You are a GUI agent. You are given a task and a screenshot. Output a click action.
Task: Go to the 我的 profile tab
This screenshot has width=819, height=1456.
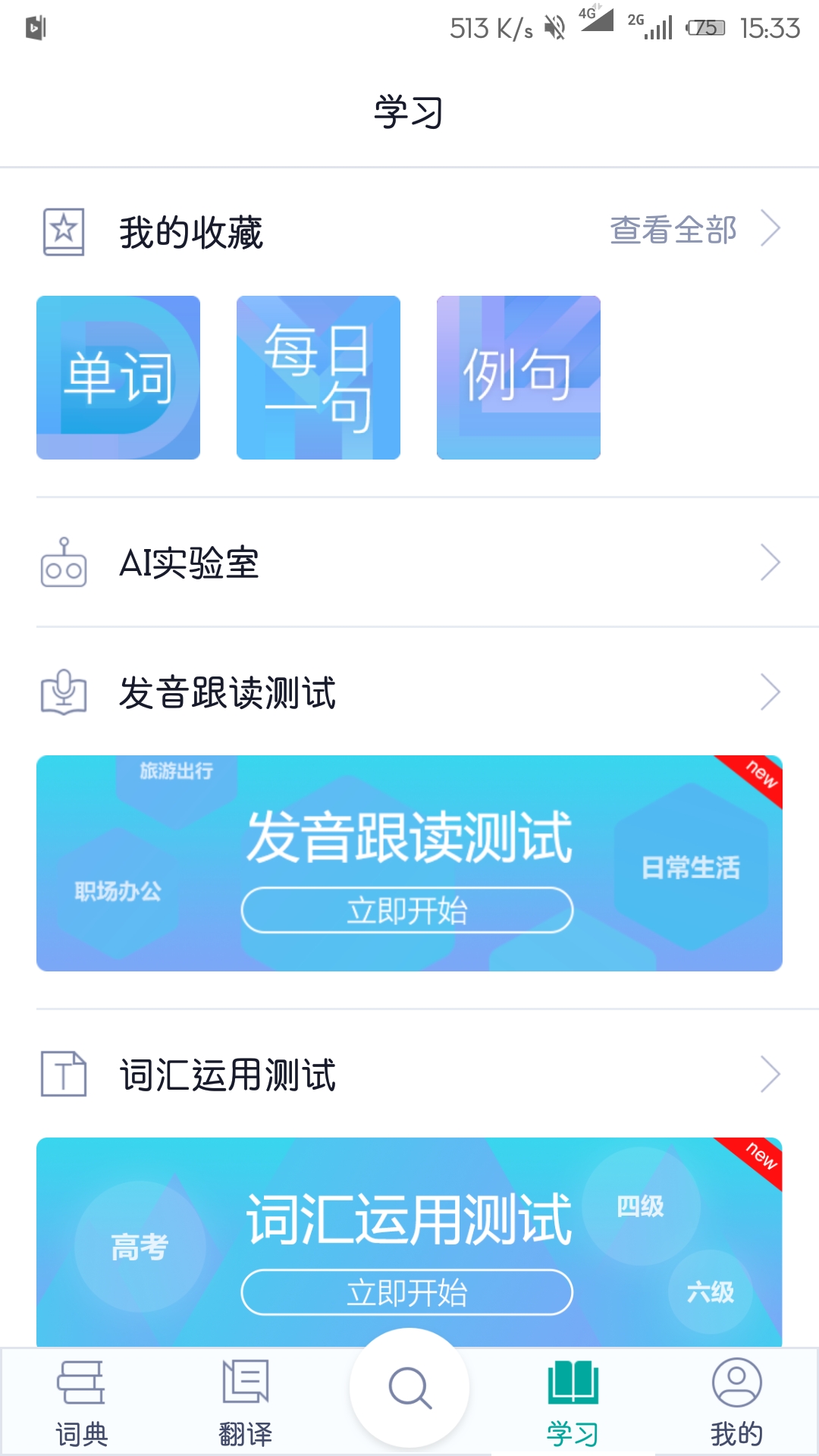tap(736, 1403)
